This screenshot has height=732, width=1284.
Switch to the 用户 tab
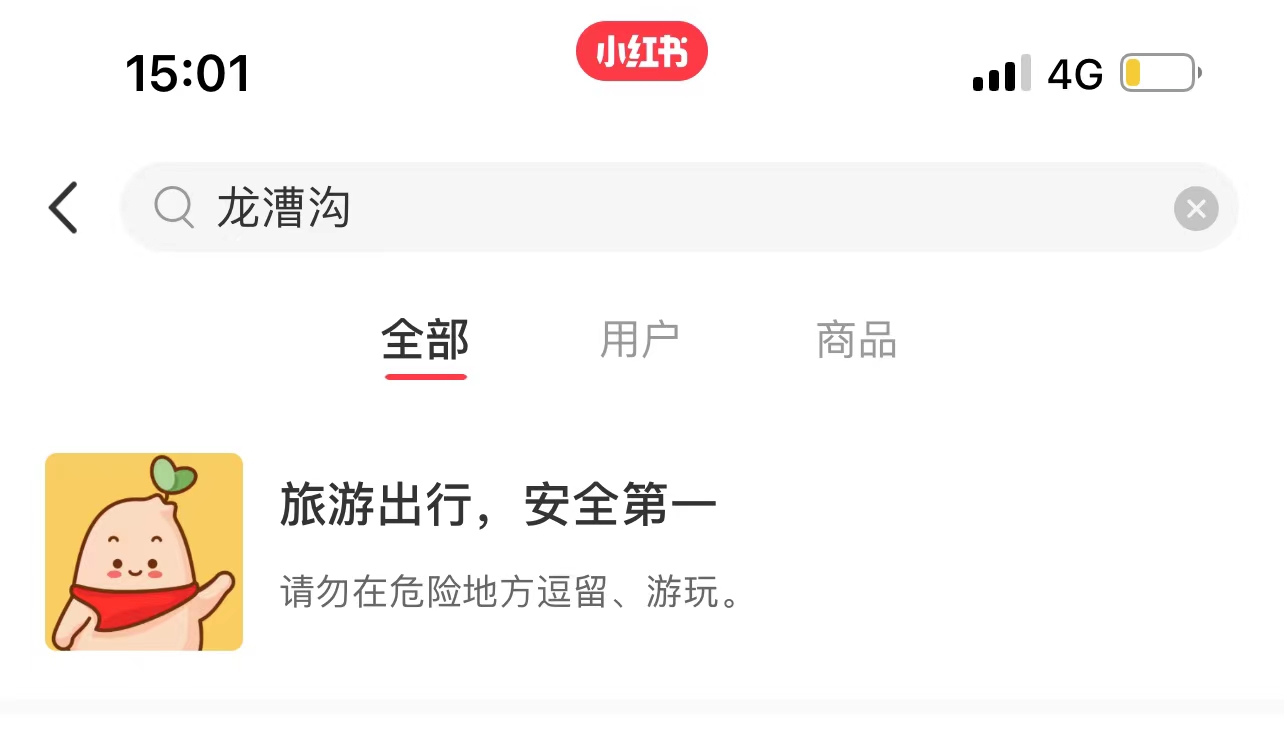click(640, 341)
